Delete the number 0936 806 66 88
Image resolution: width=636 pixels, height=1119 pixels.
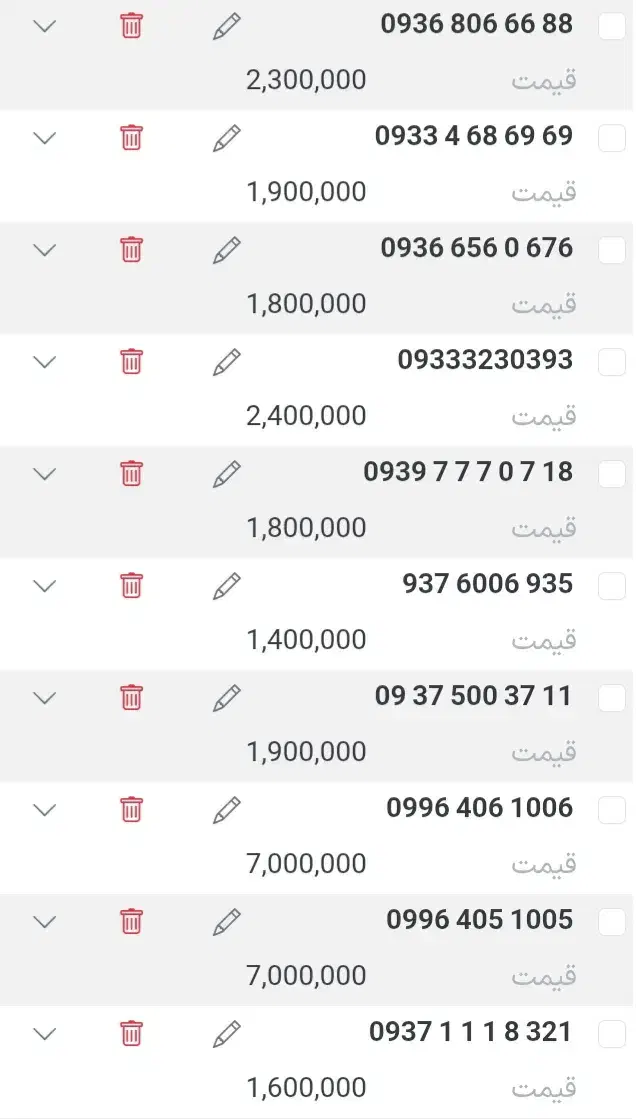click(x=131, y=26)
